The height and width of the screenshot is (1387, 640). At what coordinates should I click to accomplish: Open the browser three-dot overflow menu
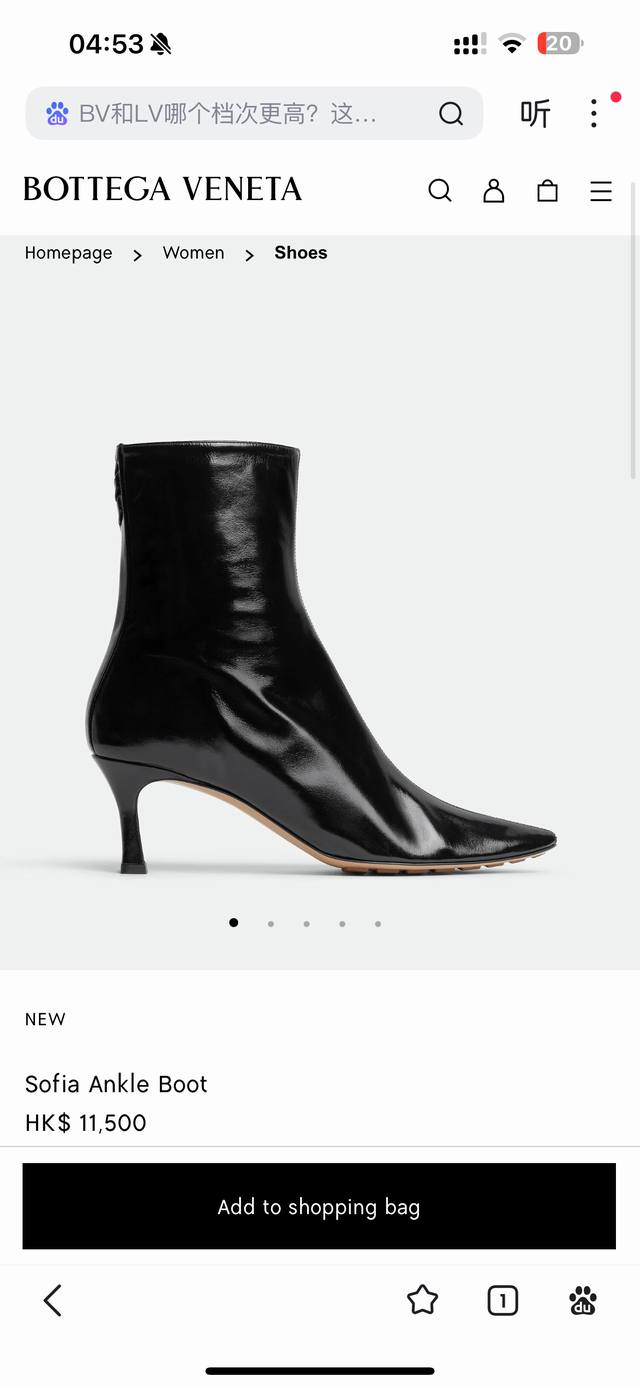pos(594,113)
